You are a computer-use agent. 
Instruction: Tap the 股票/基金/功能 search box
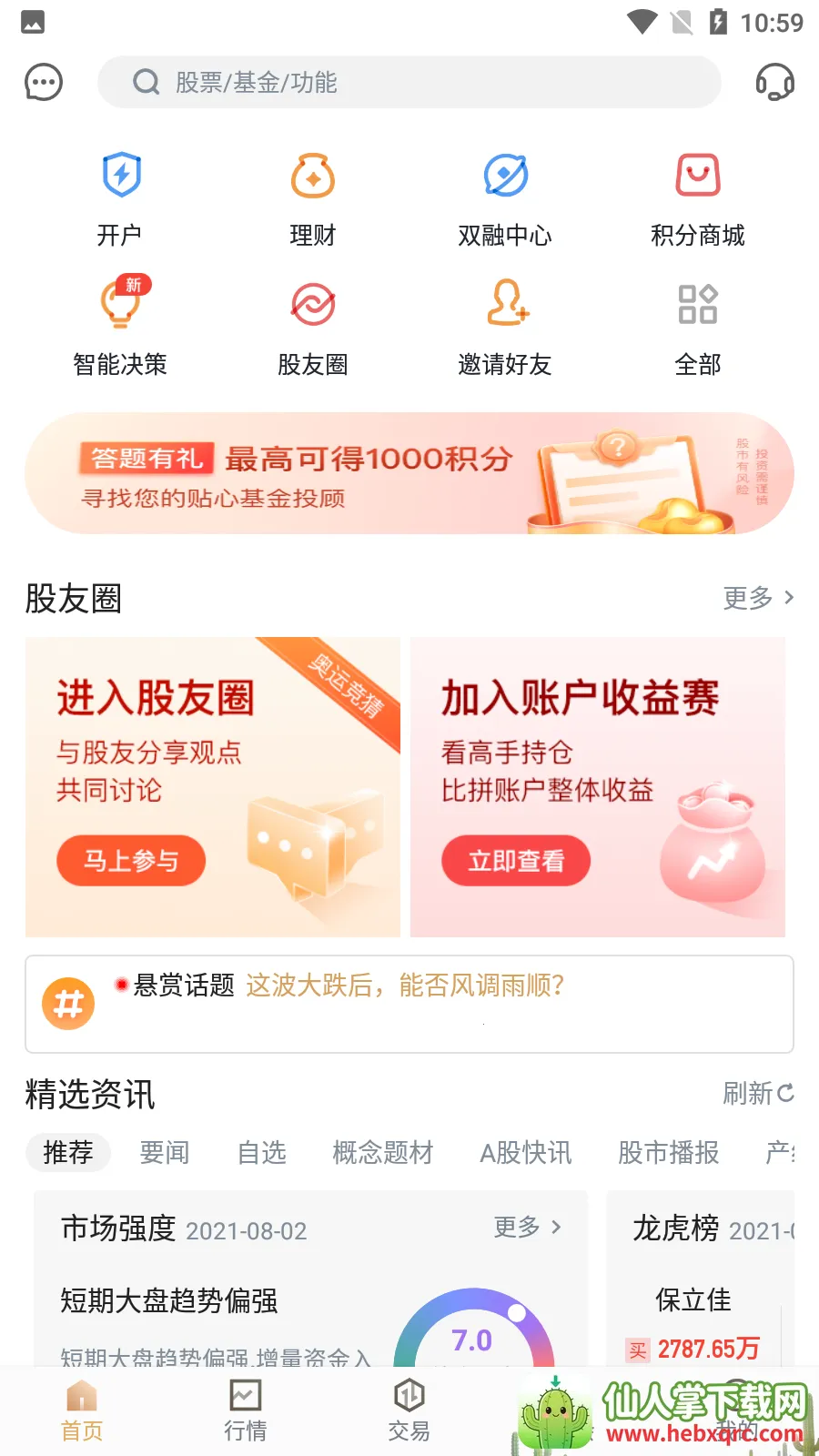pyautogui.click(x=409, y=83)
